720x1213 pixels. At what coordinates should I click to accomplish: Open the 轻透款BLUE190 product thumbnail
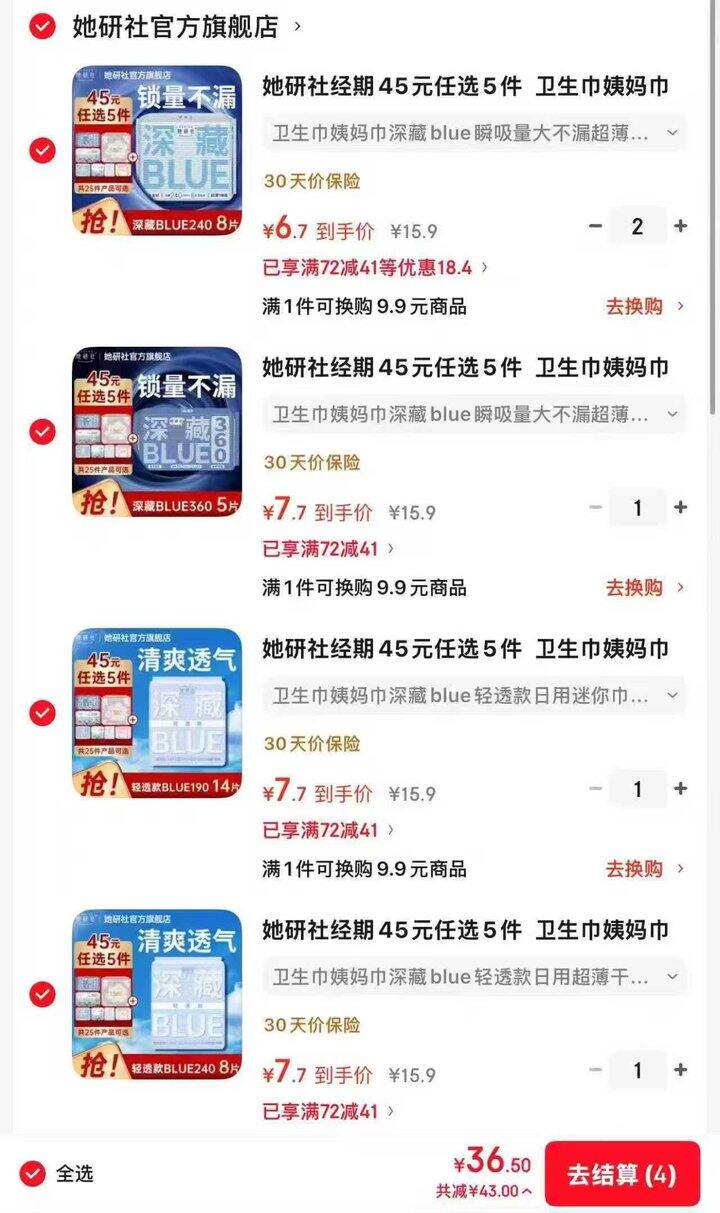(152, 713)
